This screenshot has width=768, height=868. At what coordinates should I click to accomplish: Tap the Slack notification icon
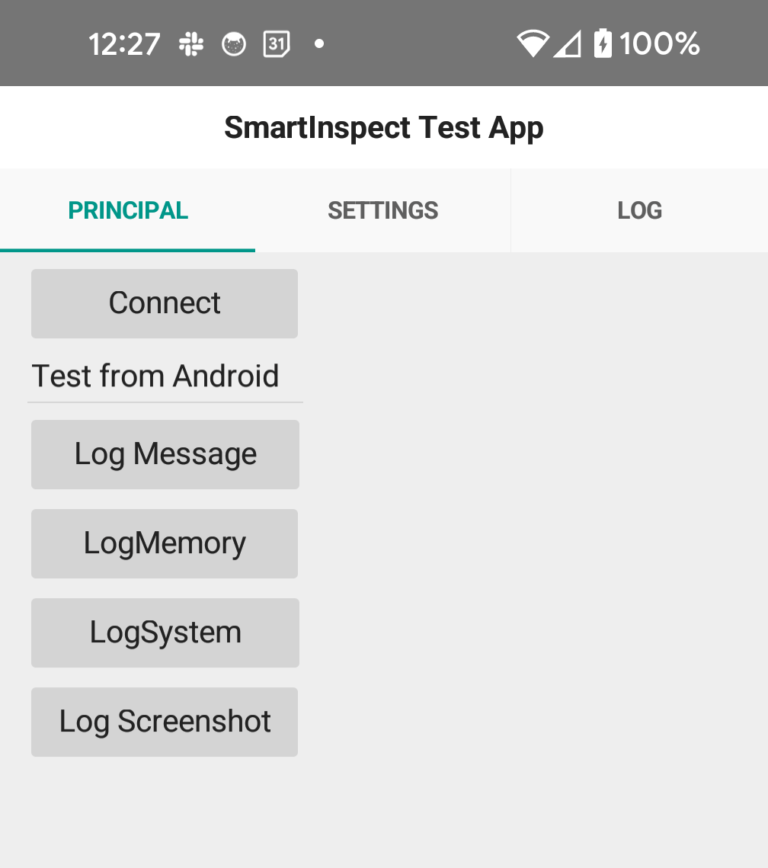pyautogui.click(x=190, y=43)
